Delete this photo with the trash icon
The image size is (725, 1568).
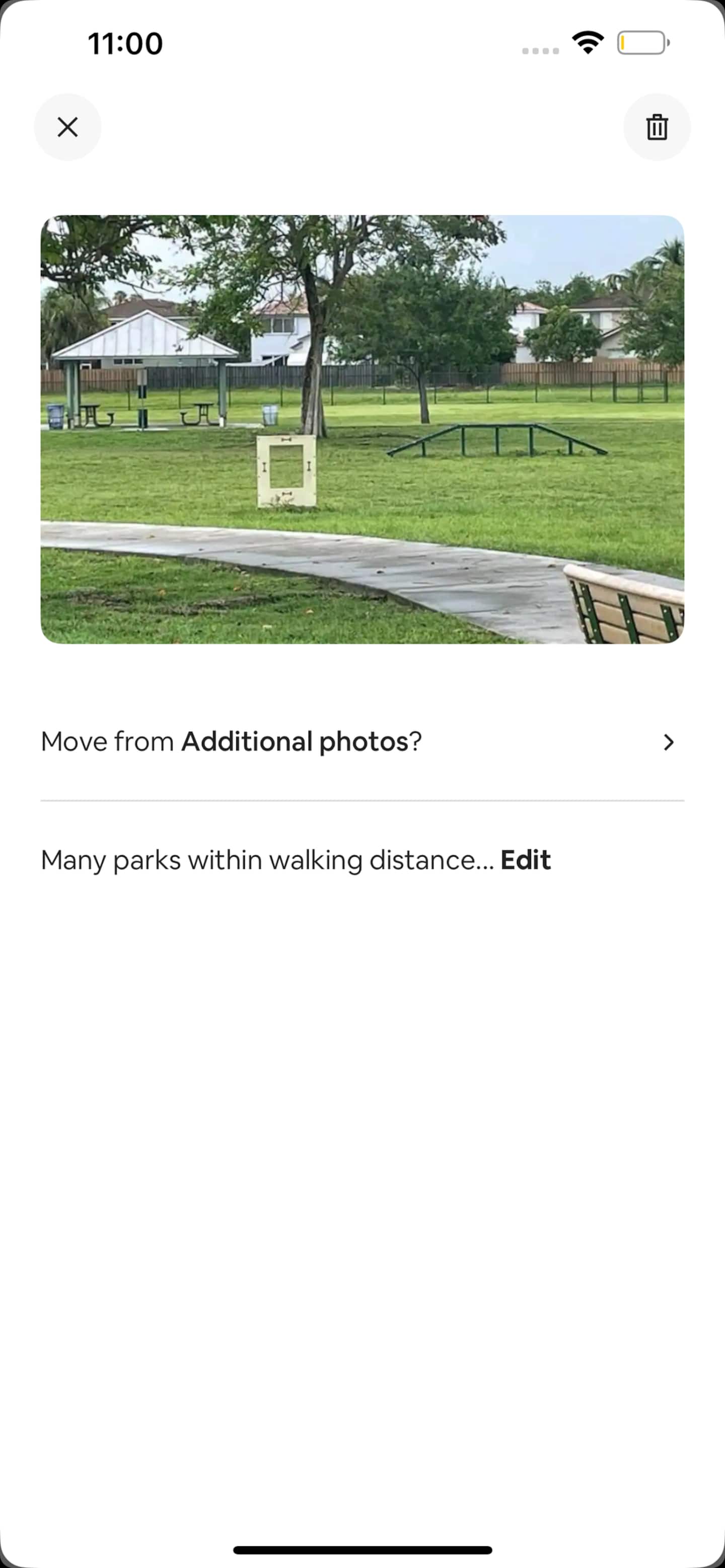pos(657,127)
